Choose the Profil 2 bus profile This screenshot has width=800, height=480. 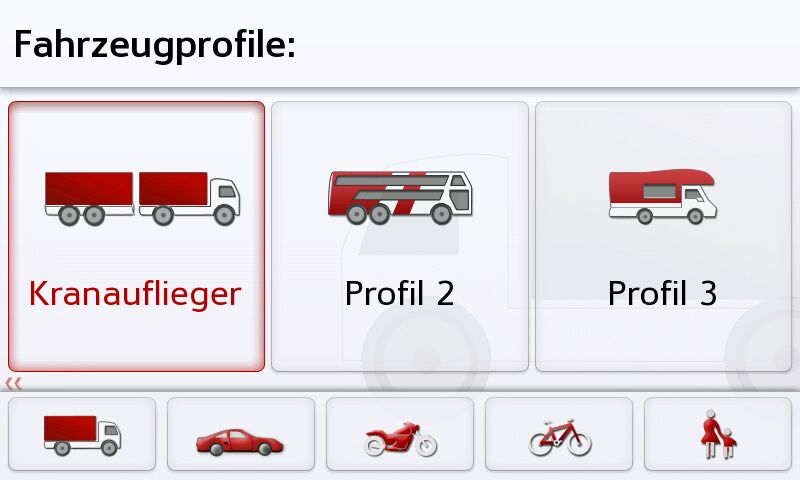coord(400,236)
